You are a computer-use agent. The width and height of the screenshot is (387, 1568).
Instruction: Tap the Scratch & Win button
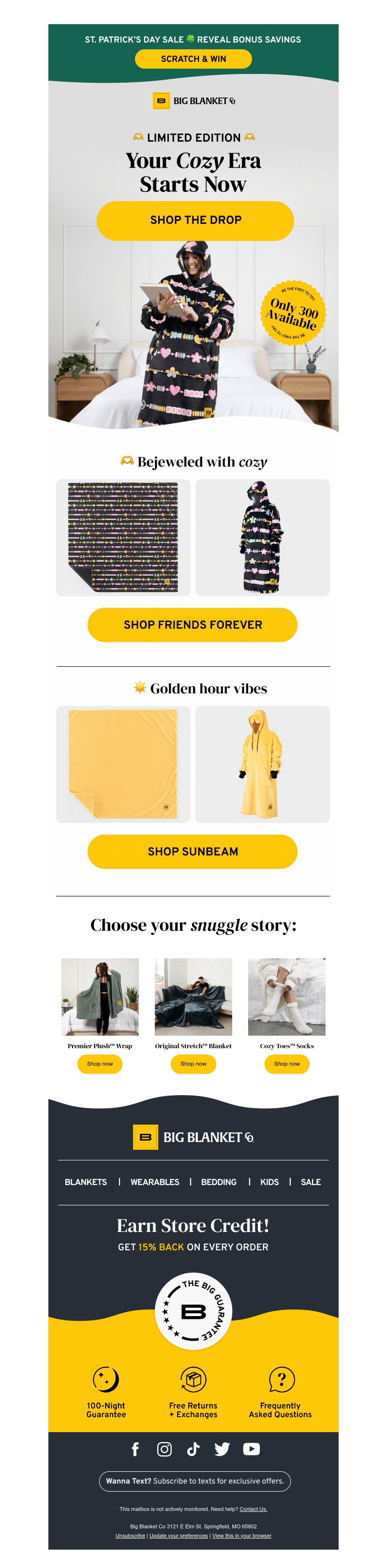[193, 59]
